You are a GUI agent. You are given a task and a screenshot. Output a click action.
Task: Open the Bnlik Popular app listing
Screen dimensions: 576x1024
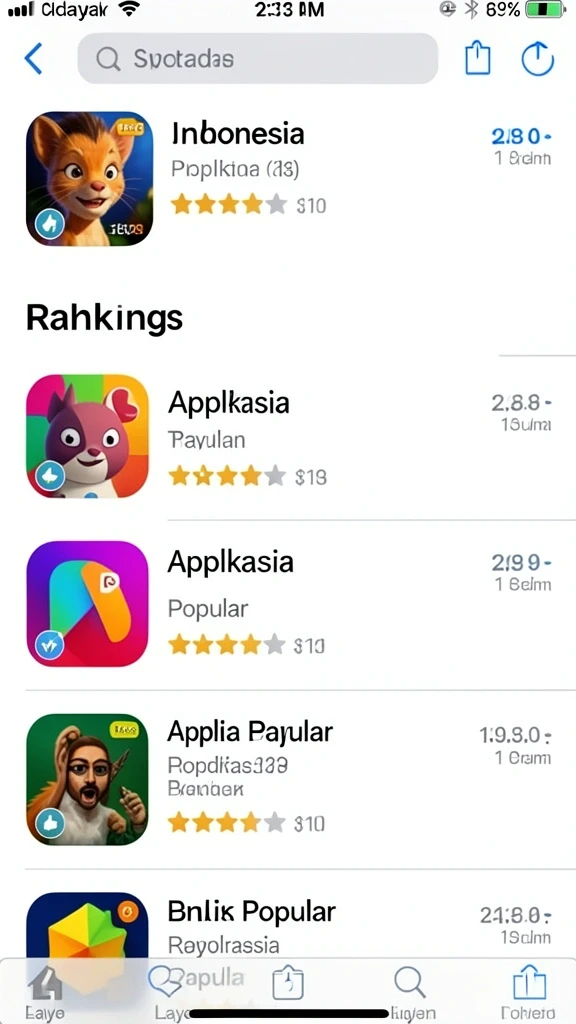pyautogui.click(x=288, y=926)
